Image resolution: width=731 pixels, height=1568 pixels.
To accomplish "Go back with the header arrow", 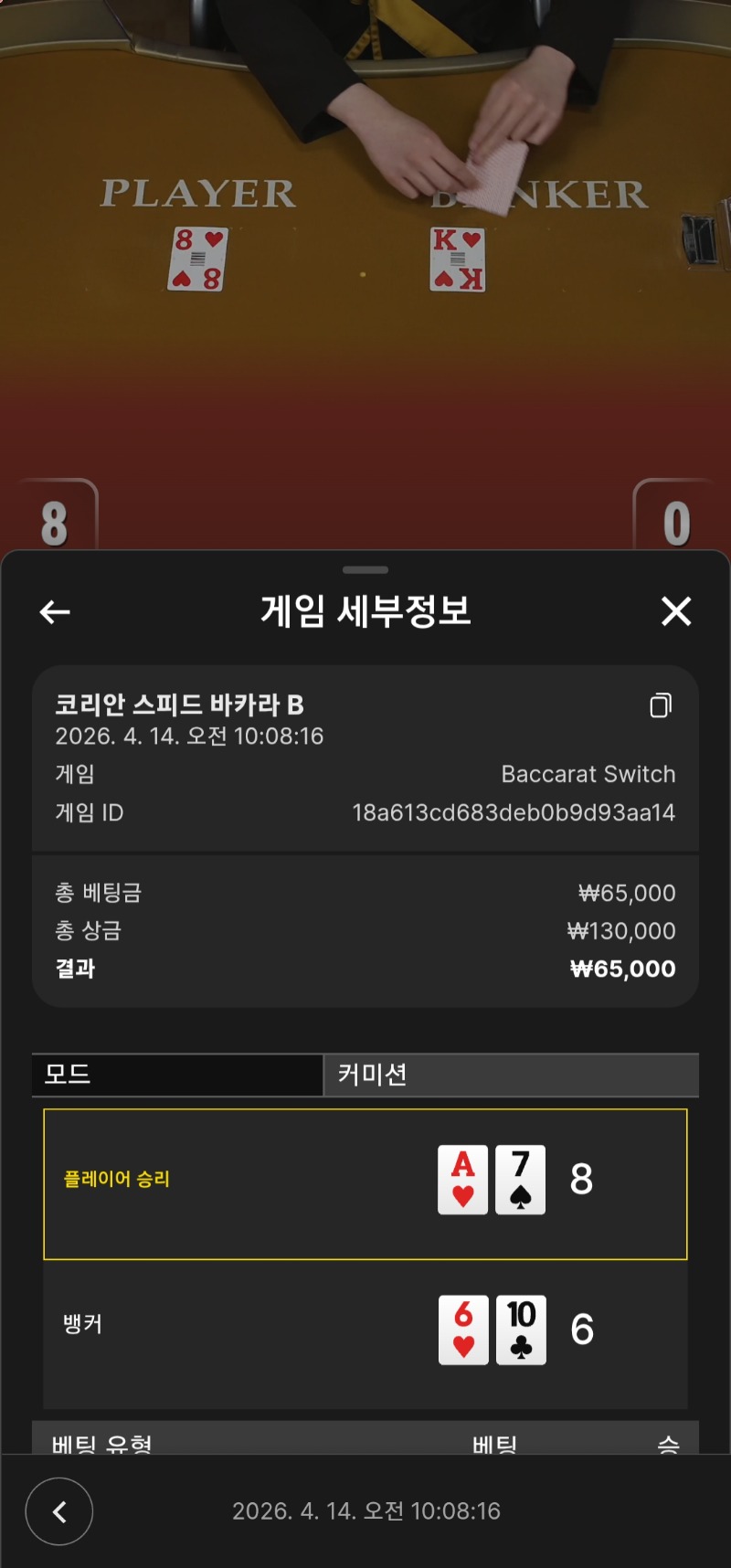I will coord(55,612).
